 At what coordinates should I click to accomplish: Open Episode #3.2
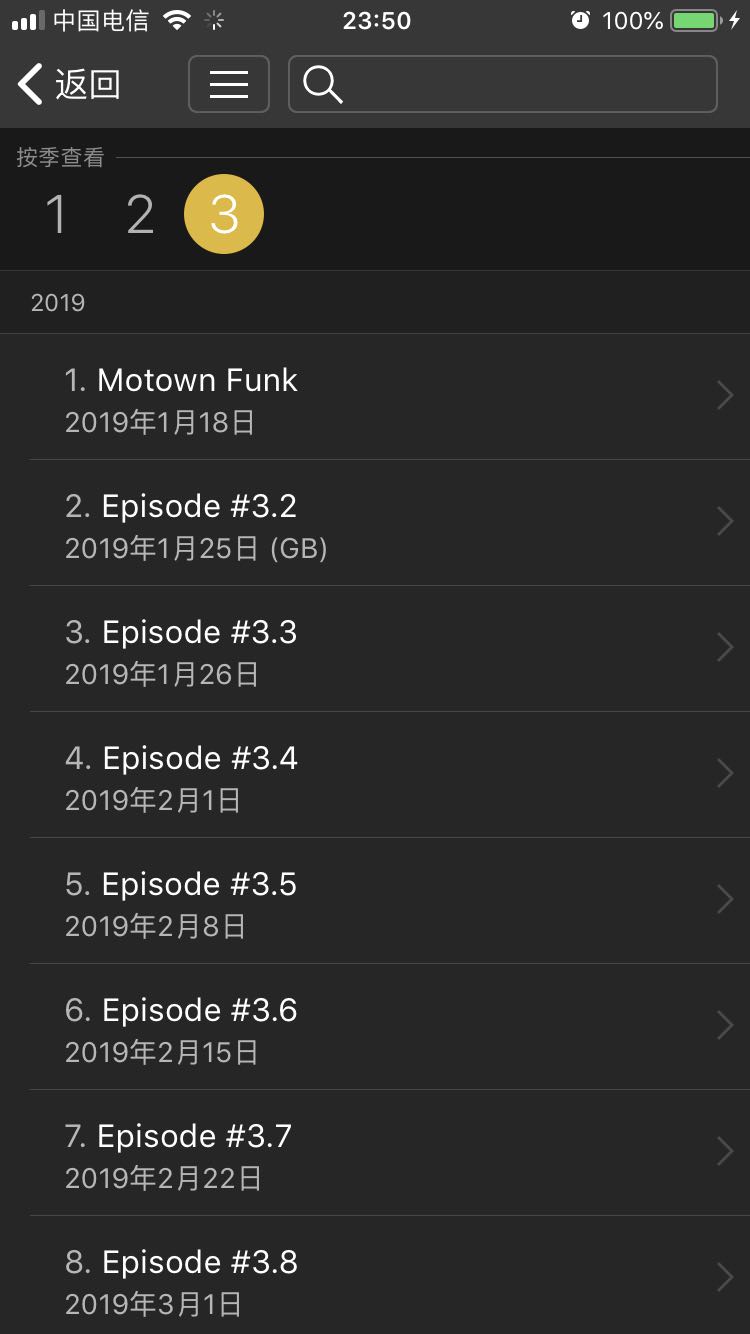point(375,523)
